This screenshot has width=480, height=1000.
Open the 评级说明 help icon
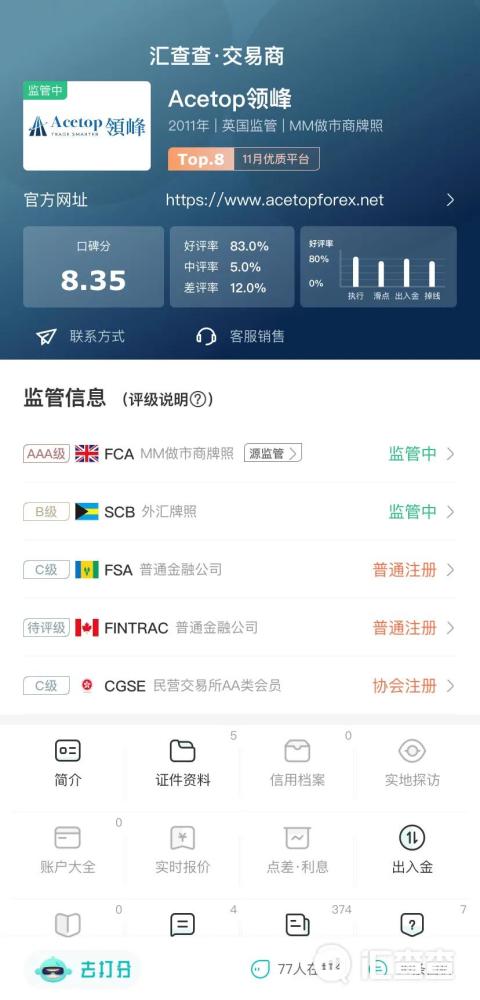199,400
